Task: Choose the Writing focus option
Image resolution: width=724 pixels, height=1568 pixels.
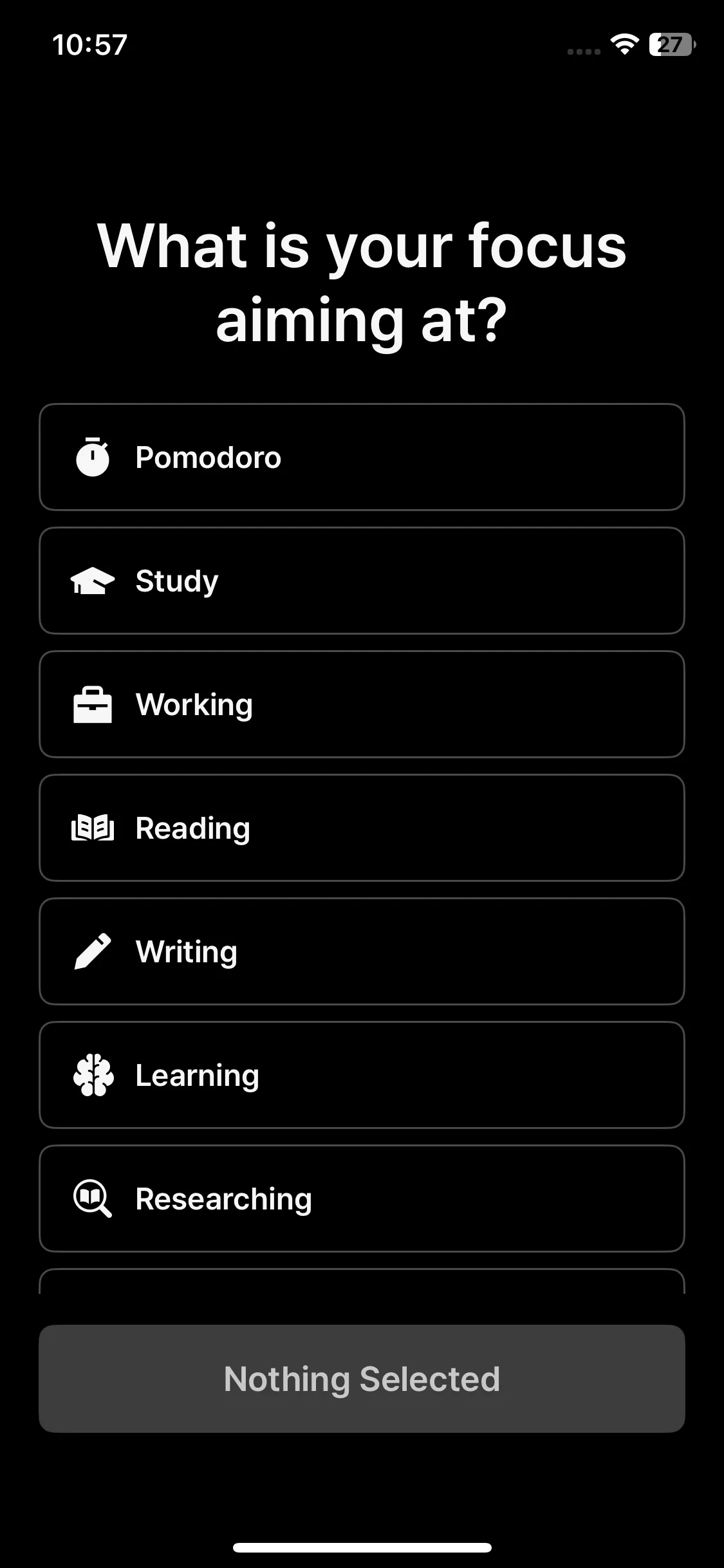Action: (x=362, y=951)
